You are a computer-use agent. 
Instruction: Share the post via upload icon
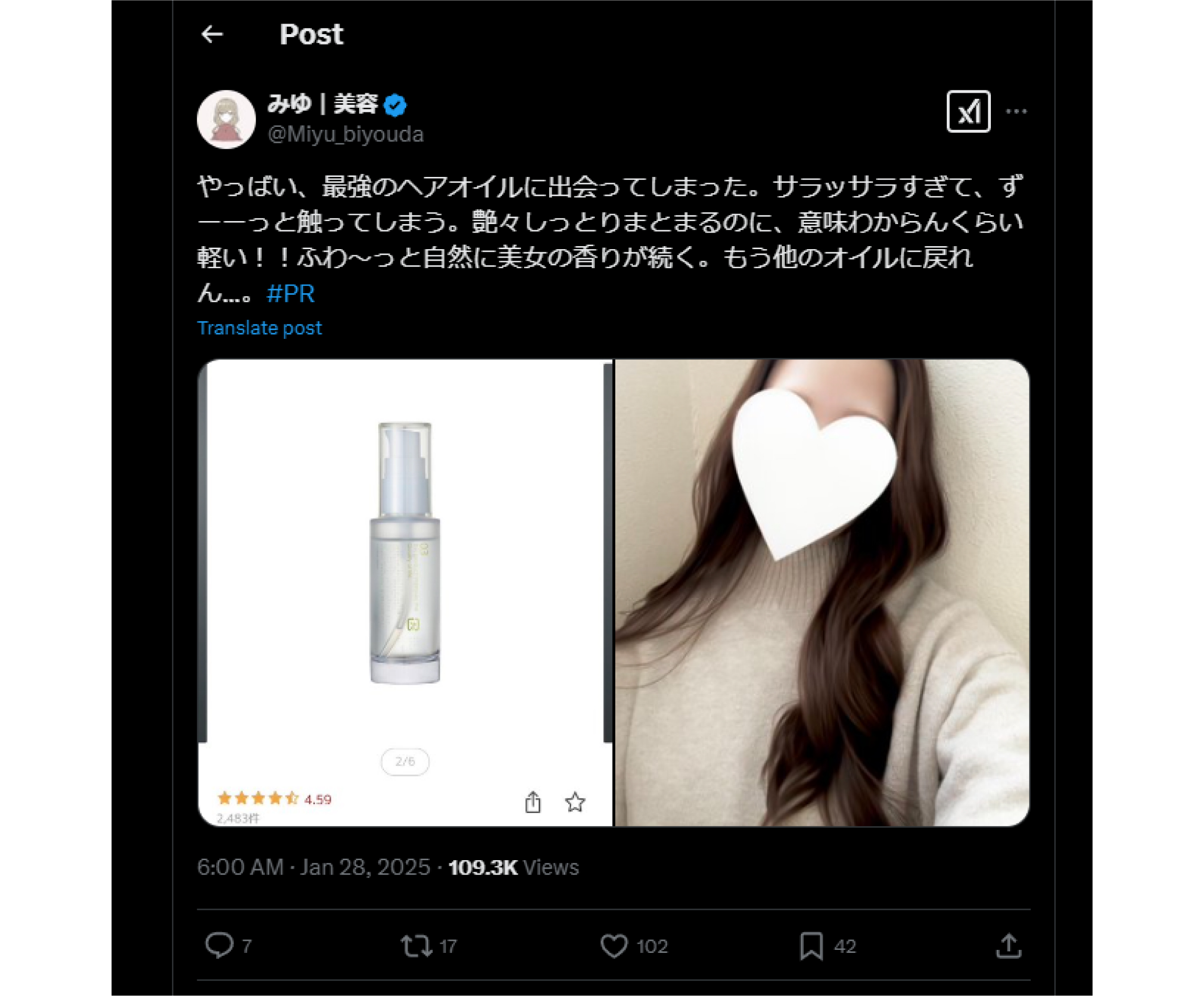1008,945
